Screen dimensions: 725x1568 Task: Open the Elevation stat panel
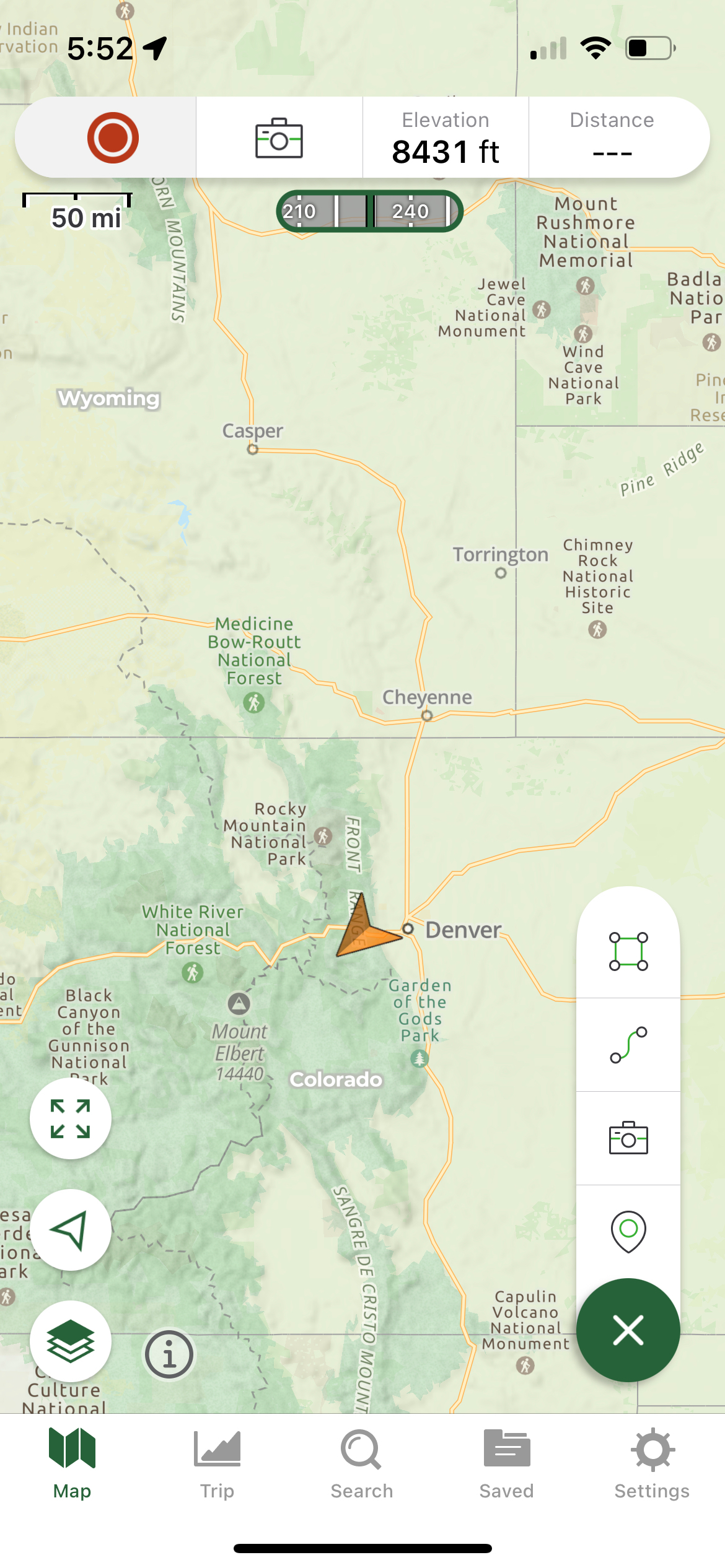(446, 137)
